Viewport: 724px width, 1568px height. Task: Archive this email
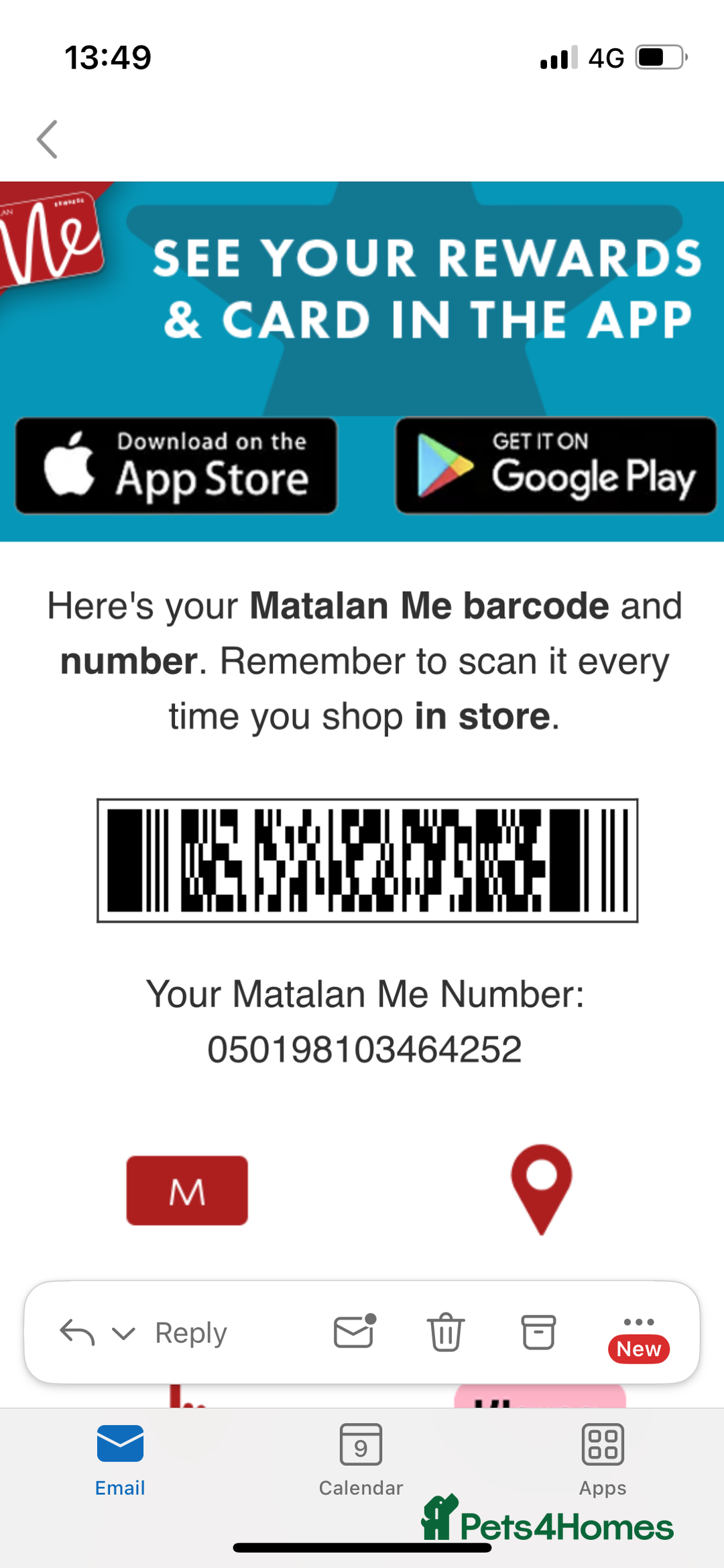click(x=538, y=1331)
